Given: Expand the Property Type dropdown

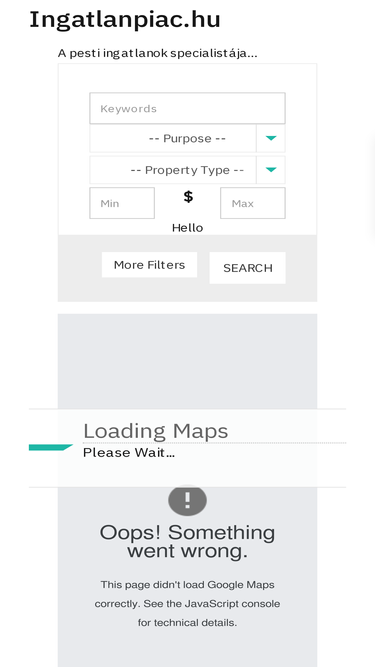Looking at the screenshot, I should click(187, 170).
